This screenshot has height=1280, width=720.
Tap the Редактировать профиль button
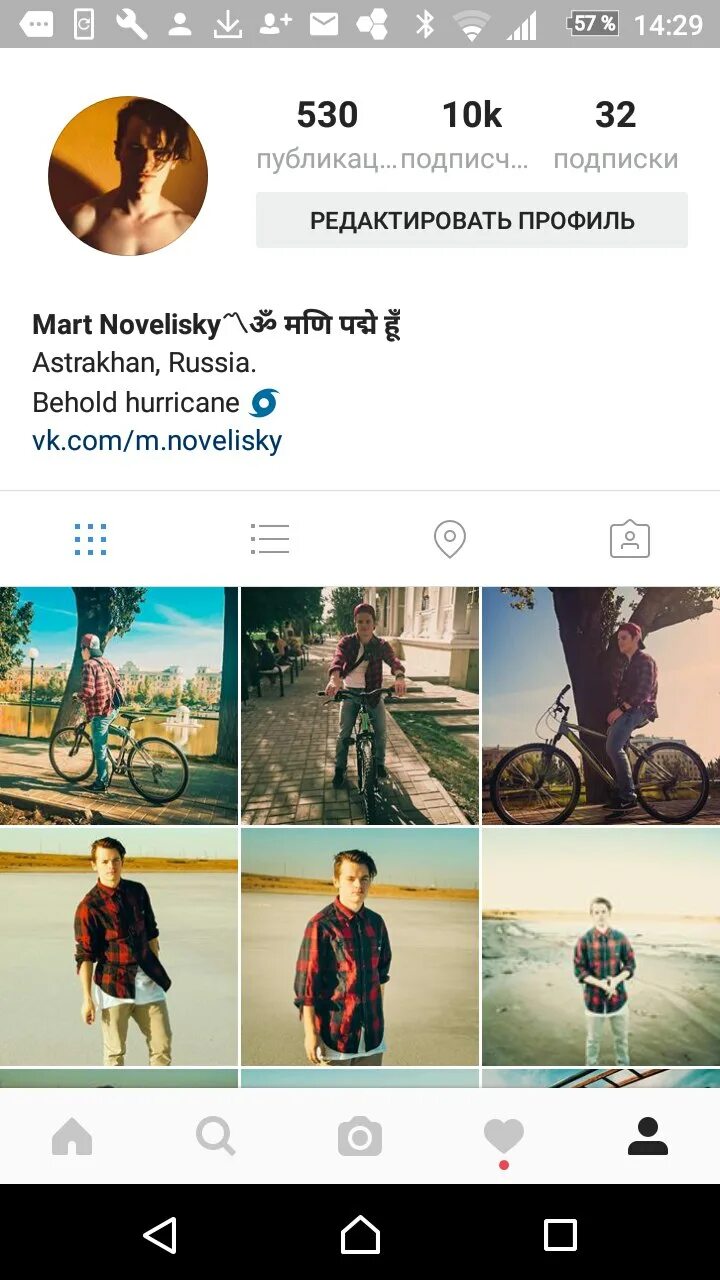point(472,220)
